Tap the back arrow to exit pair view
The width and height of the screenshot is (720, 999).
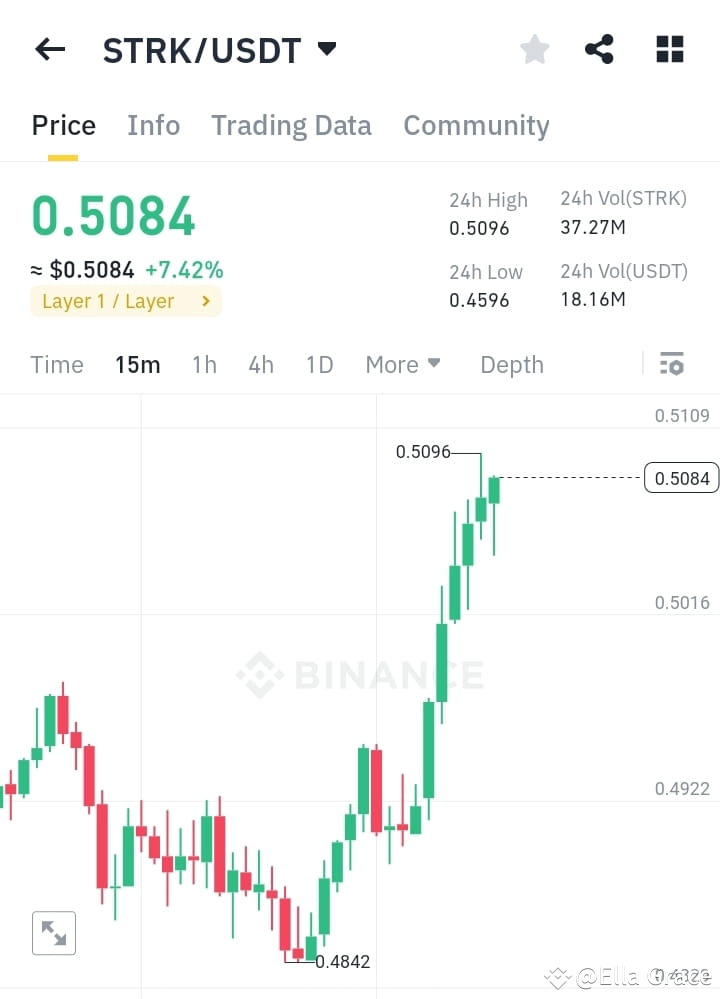click(50, 48)
